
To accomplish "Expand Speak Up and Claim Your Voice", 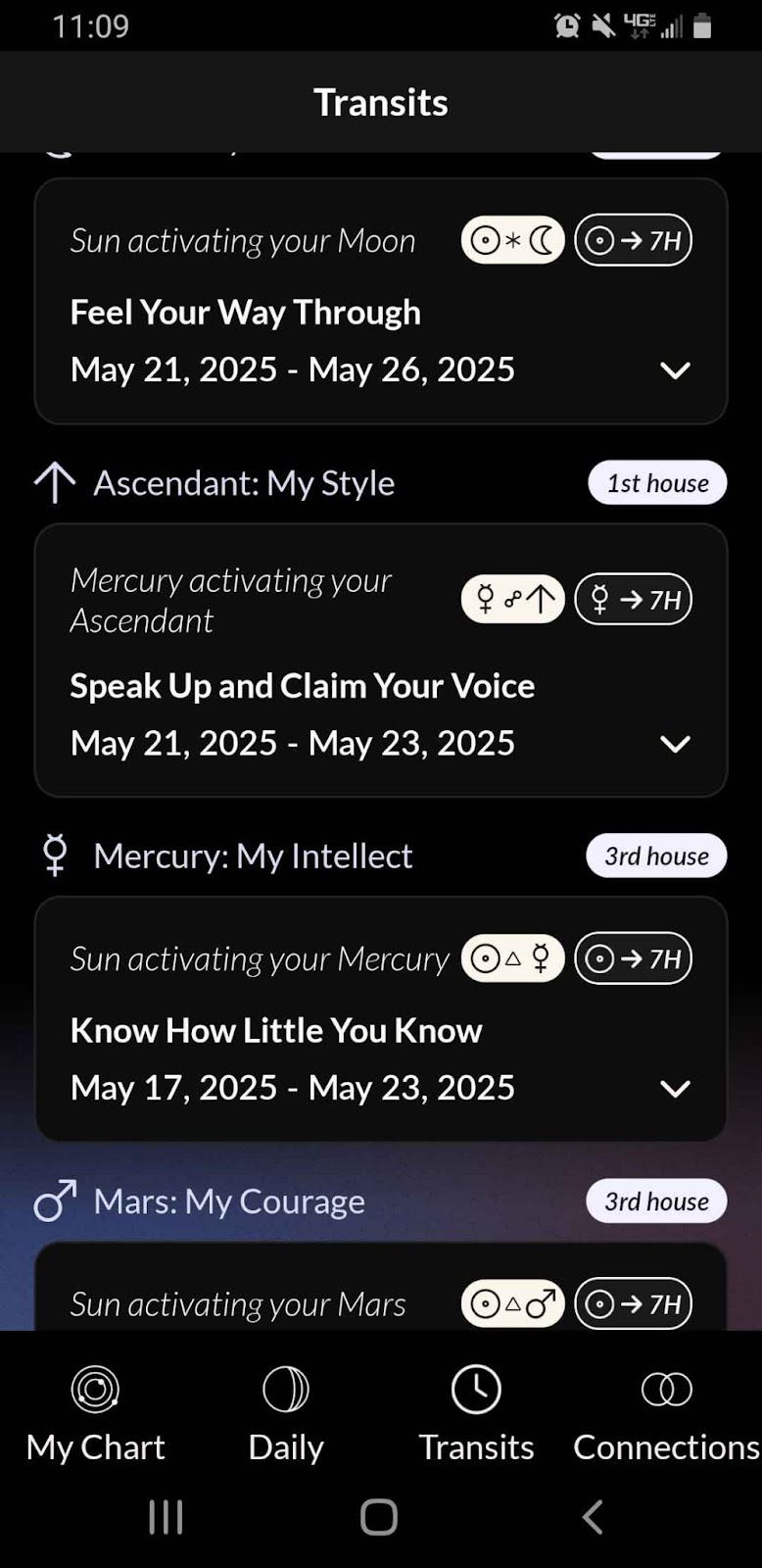I will pos(675,744).
